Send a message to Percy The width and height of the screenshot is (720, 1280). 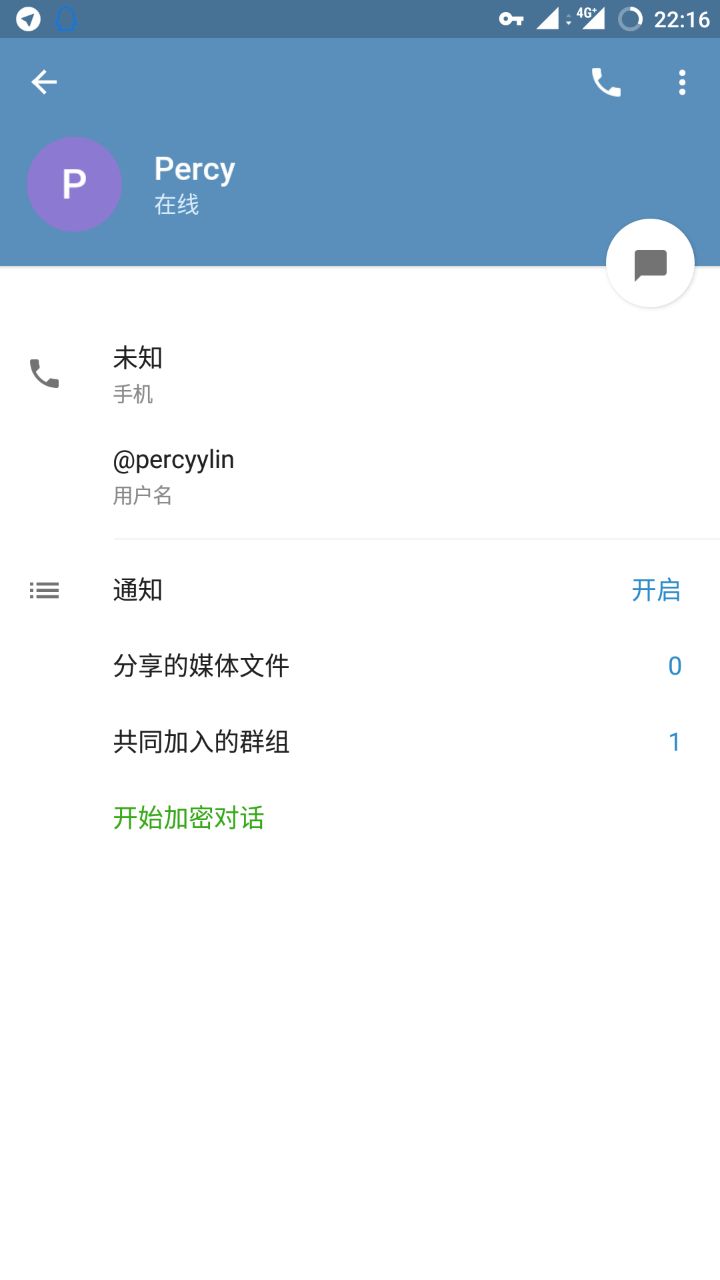(x=650, y=264)
